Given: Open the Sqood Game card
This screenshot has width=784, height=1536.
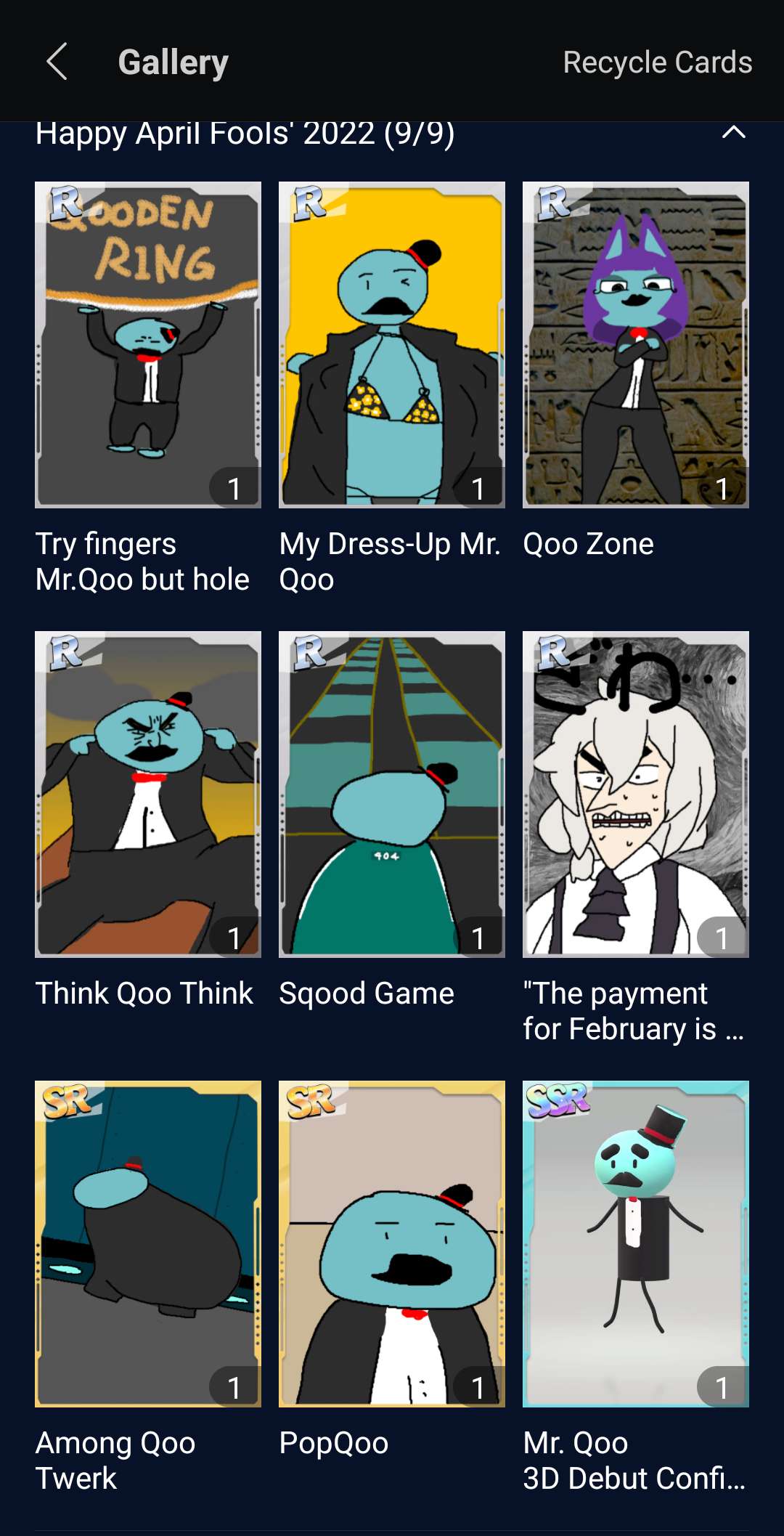Looking at the screenshot, I should tap(392, 794).
